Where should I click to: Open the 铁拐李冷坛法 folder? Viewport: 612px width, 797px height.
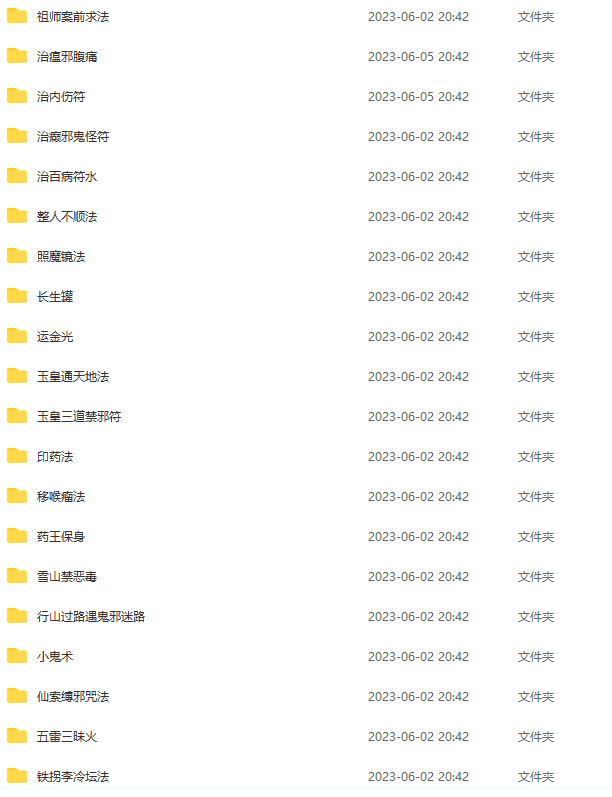[x=73, y=777]
